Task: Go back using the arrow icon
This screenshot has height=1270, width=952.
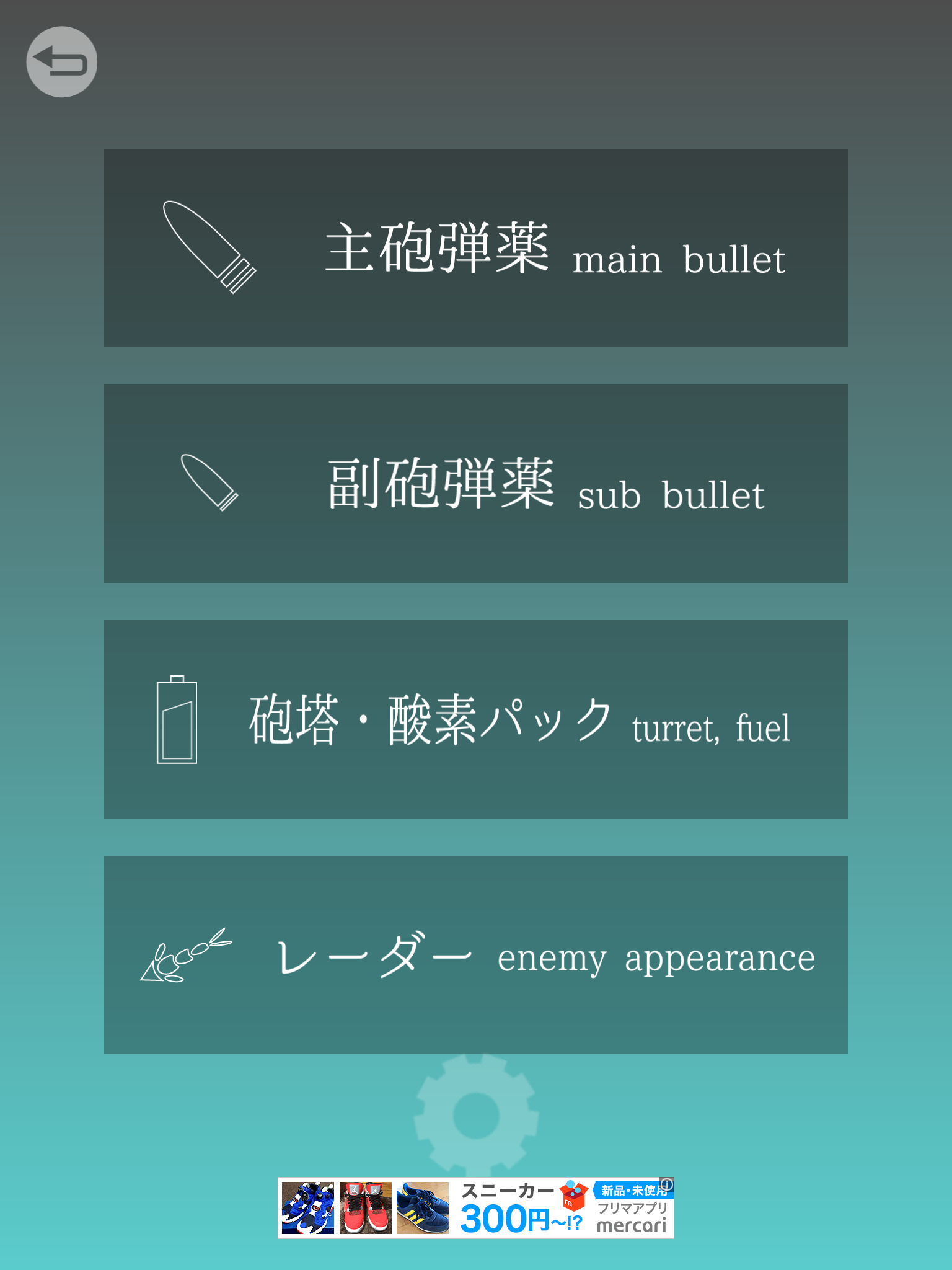Action: (61, 62)
